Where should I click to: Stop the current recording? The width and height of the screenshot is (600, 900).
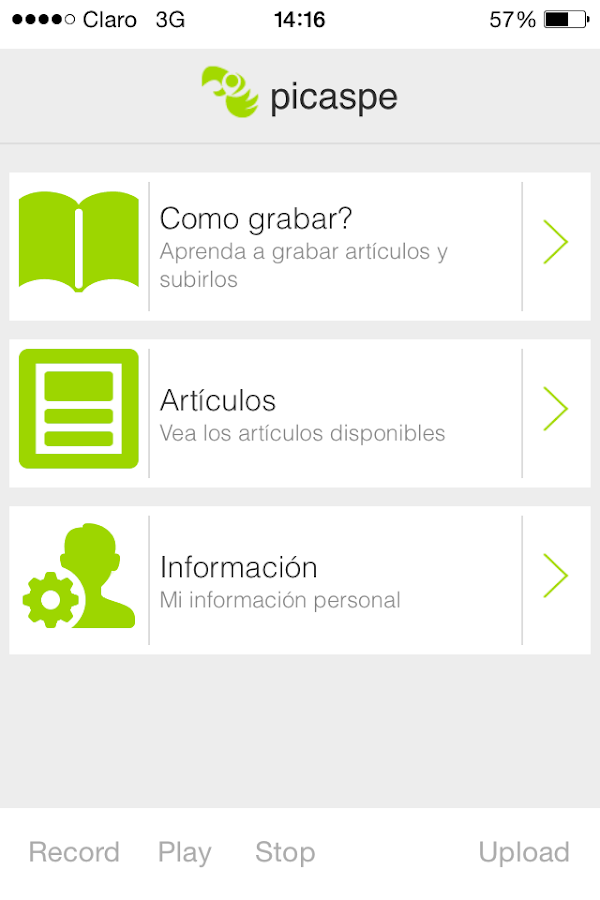point(285,852)
